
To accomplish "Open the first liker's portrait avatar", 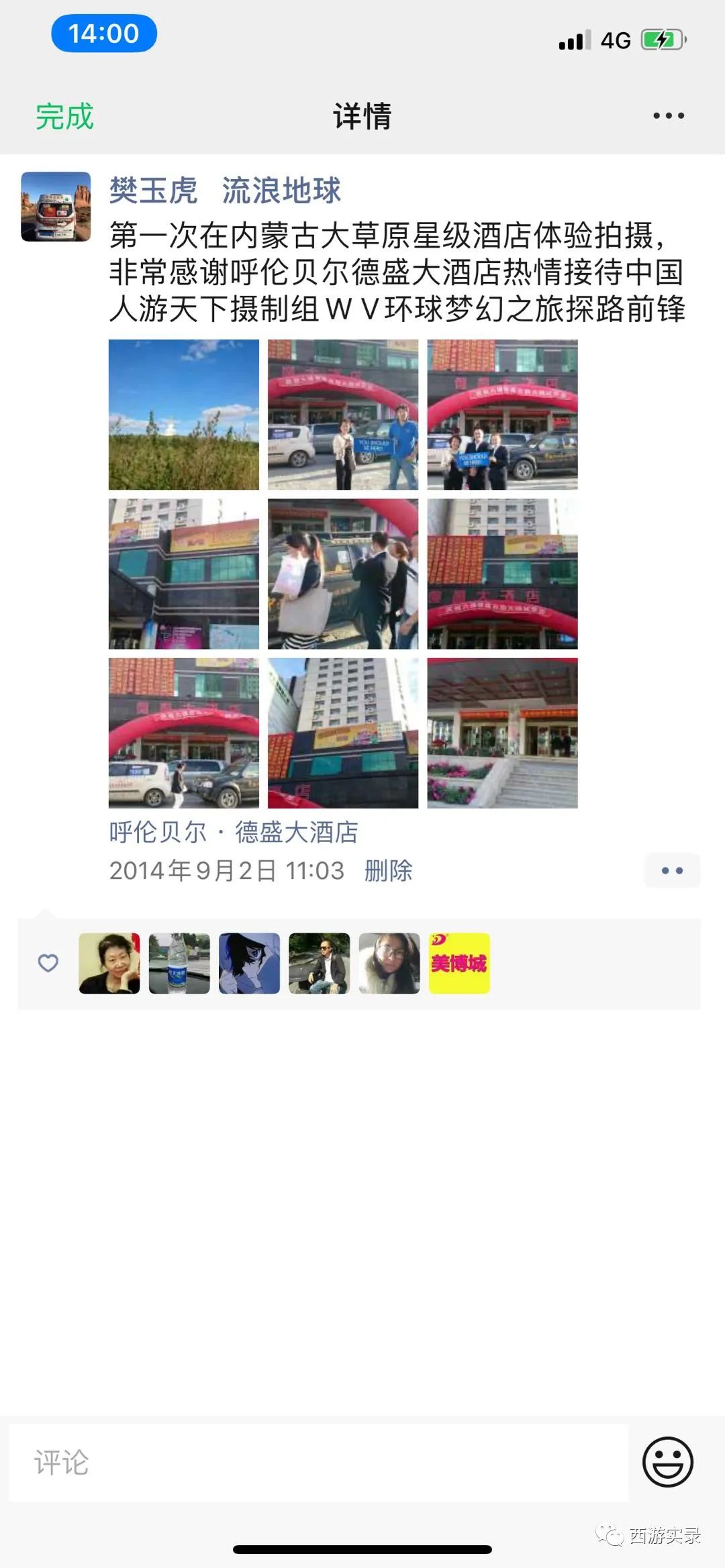I will click(109, 961).
